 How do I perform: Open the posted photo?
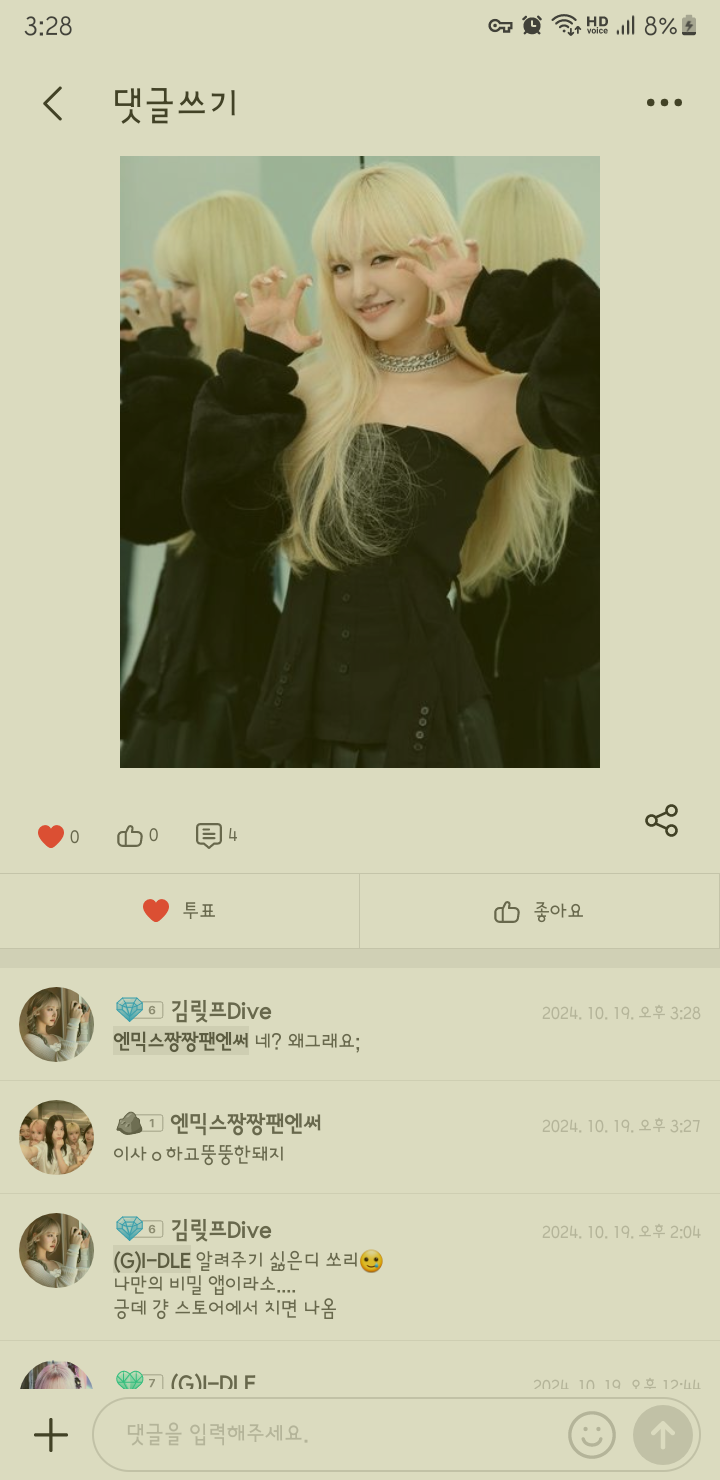[360, 462]
